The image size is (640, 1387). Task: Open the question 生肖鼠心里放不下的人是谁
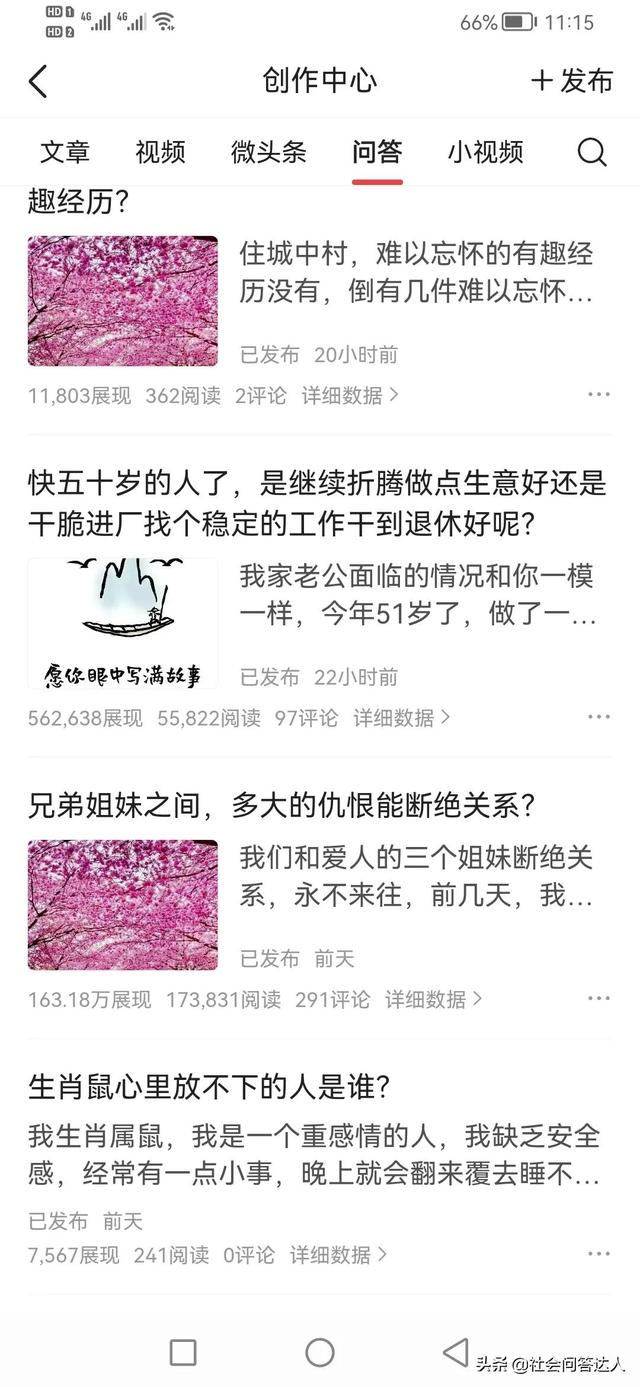(x=208, y=1086)
